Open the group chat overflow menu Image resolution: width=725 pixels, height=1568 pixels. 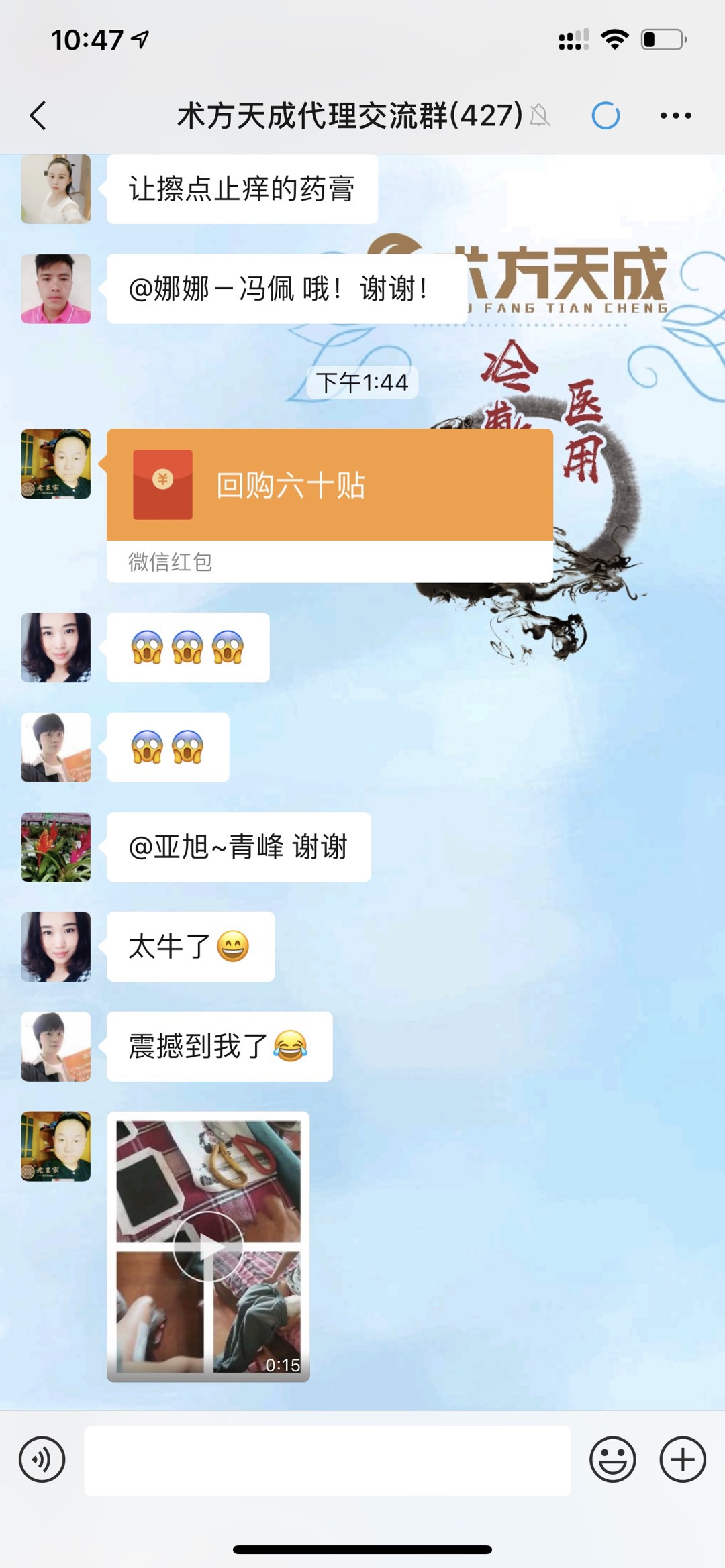tap(675, 115)
